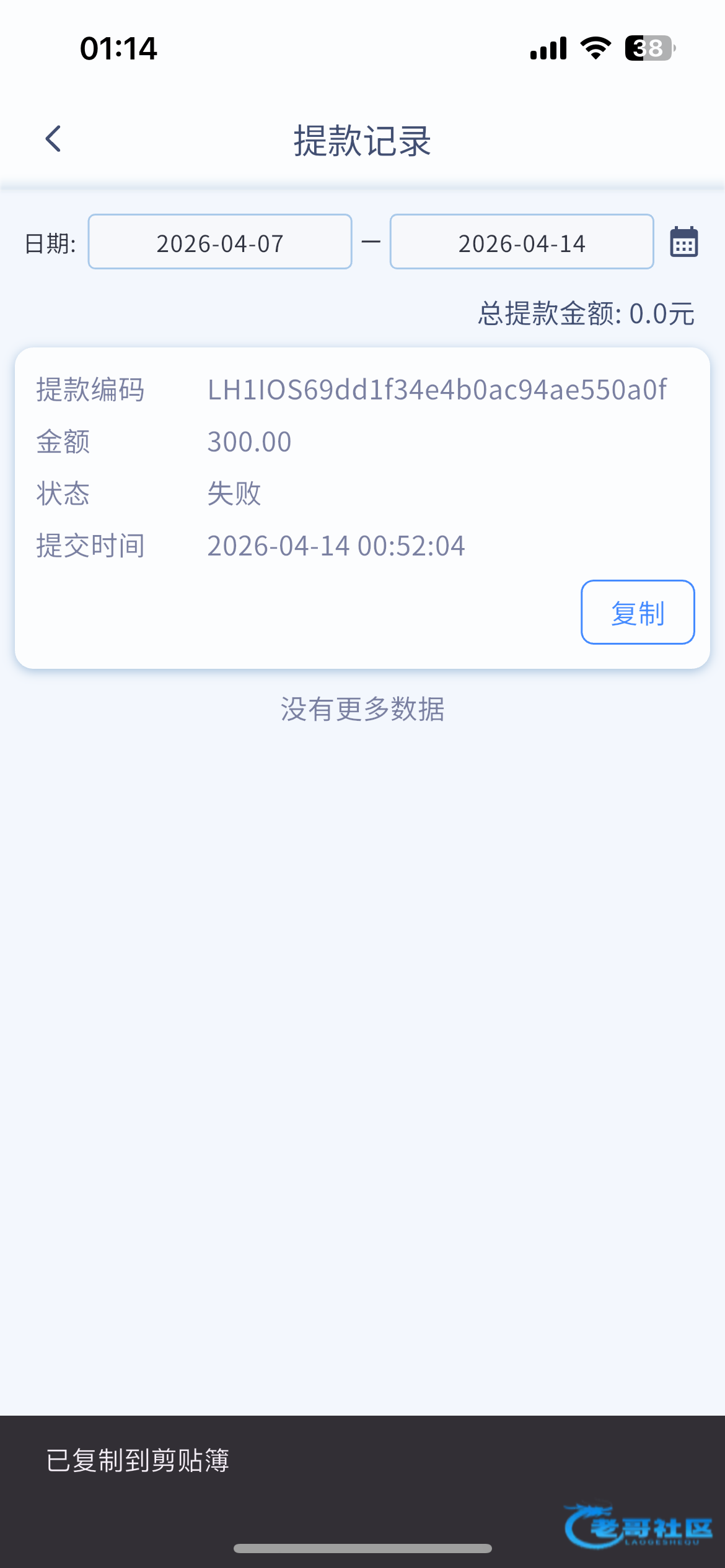This screenshot has width=725, height=1568.
Task: Go back from the 提款记录 page
Action: [54, 139]
